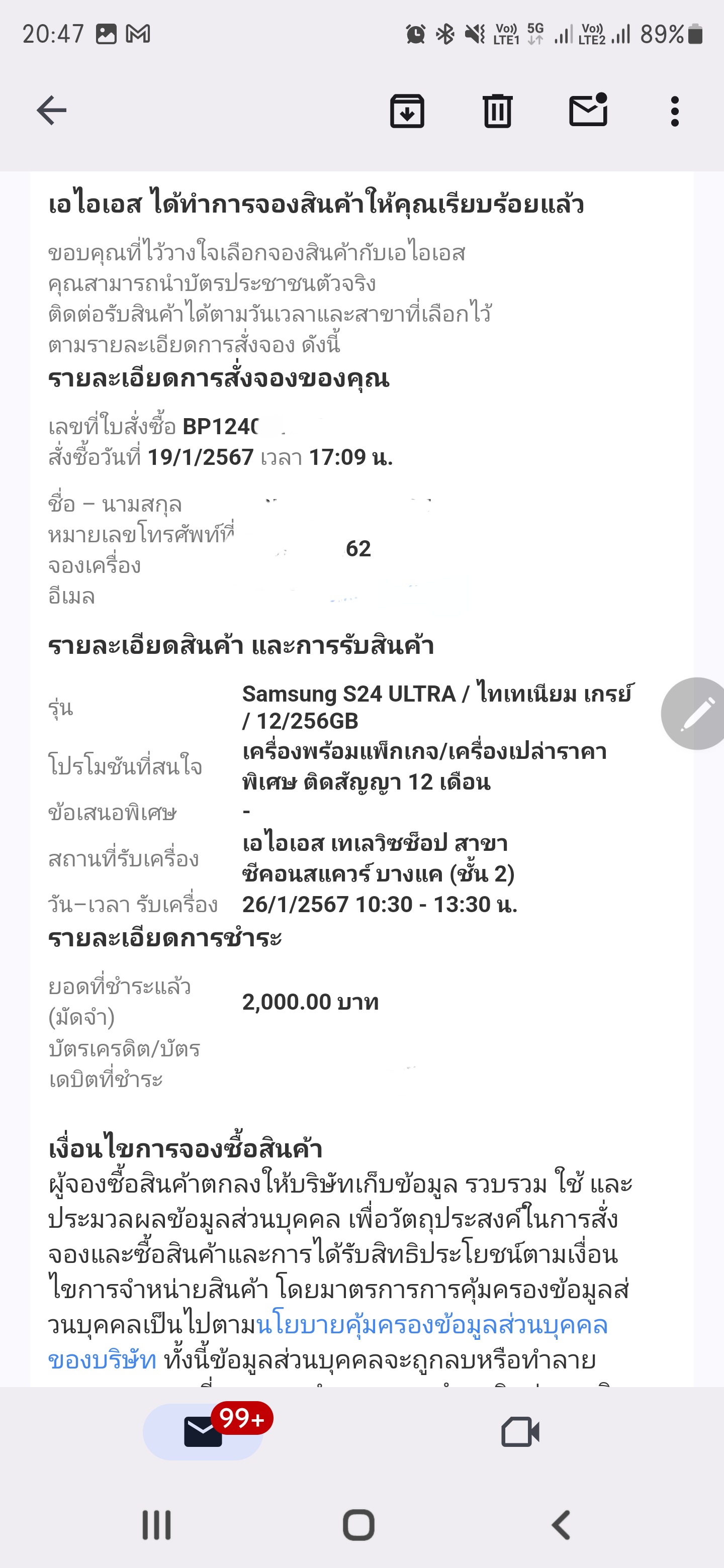
Task: Archive this email
Action: (407, 111)
